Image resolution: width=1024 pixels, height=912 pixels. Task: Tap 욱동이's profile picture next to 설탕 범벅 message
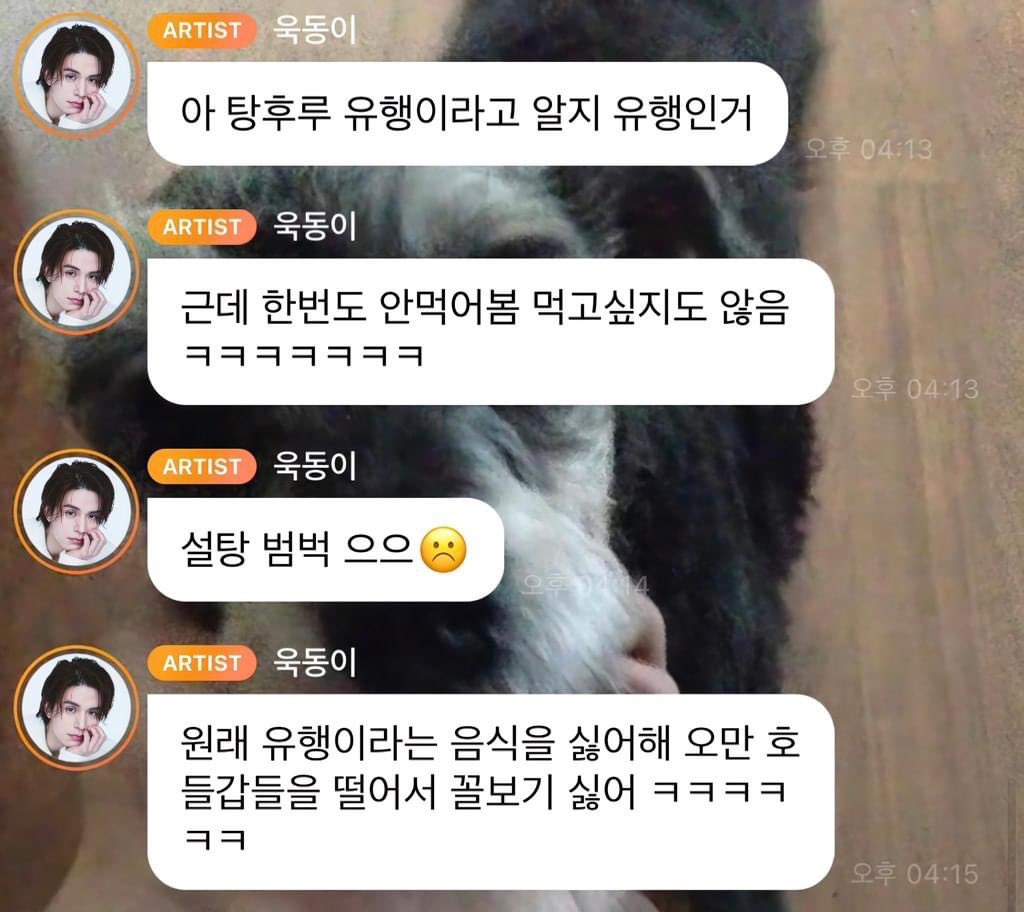(77, 511)
